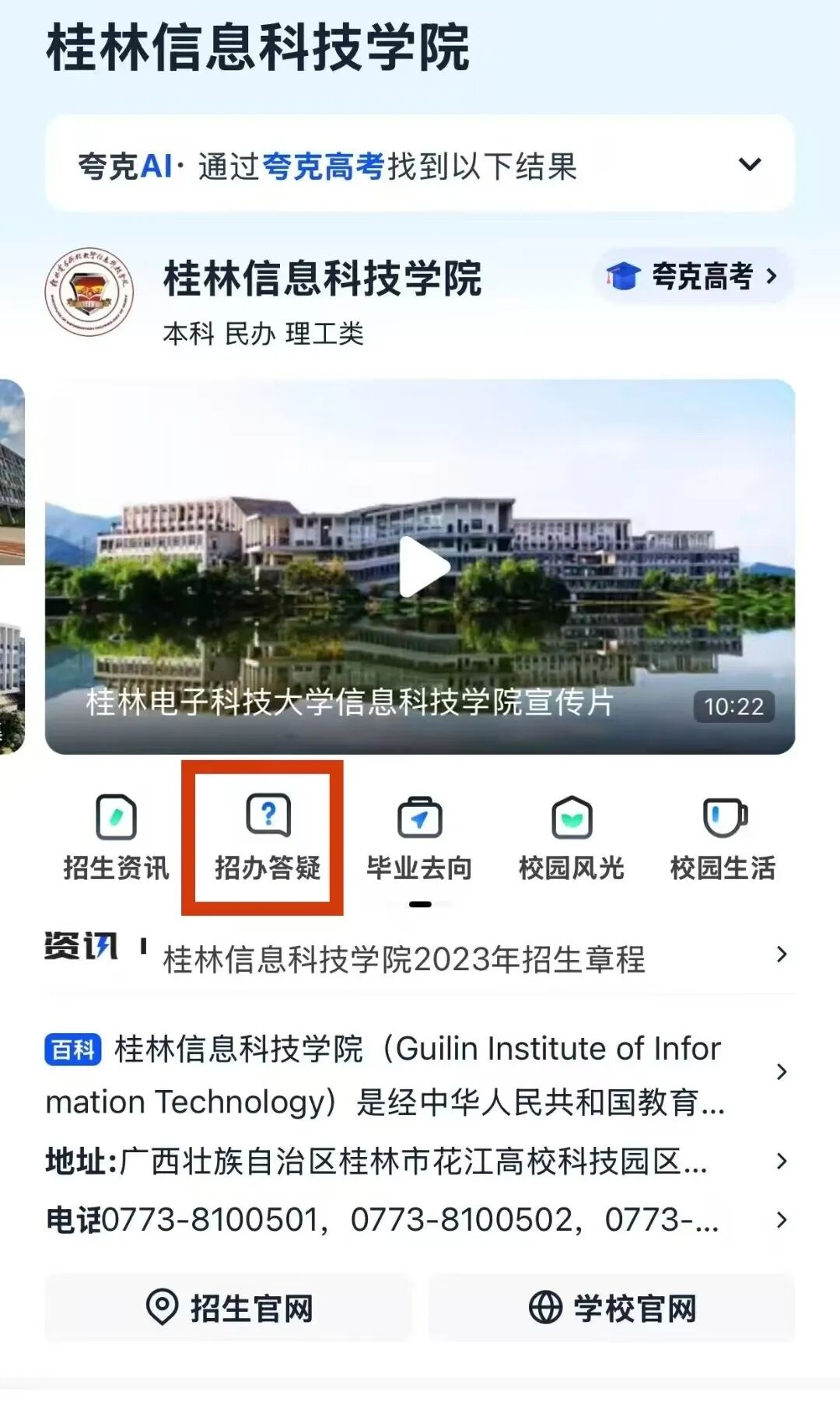Play the 宣传片 promotional video
840x1409 pixels.
(x=422, y=566)
